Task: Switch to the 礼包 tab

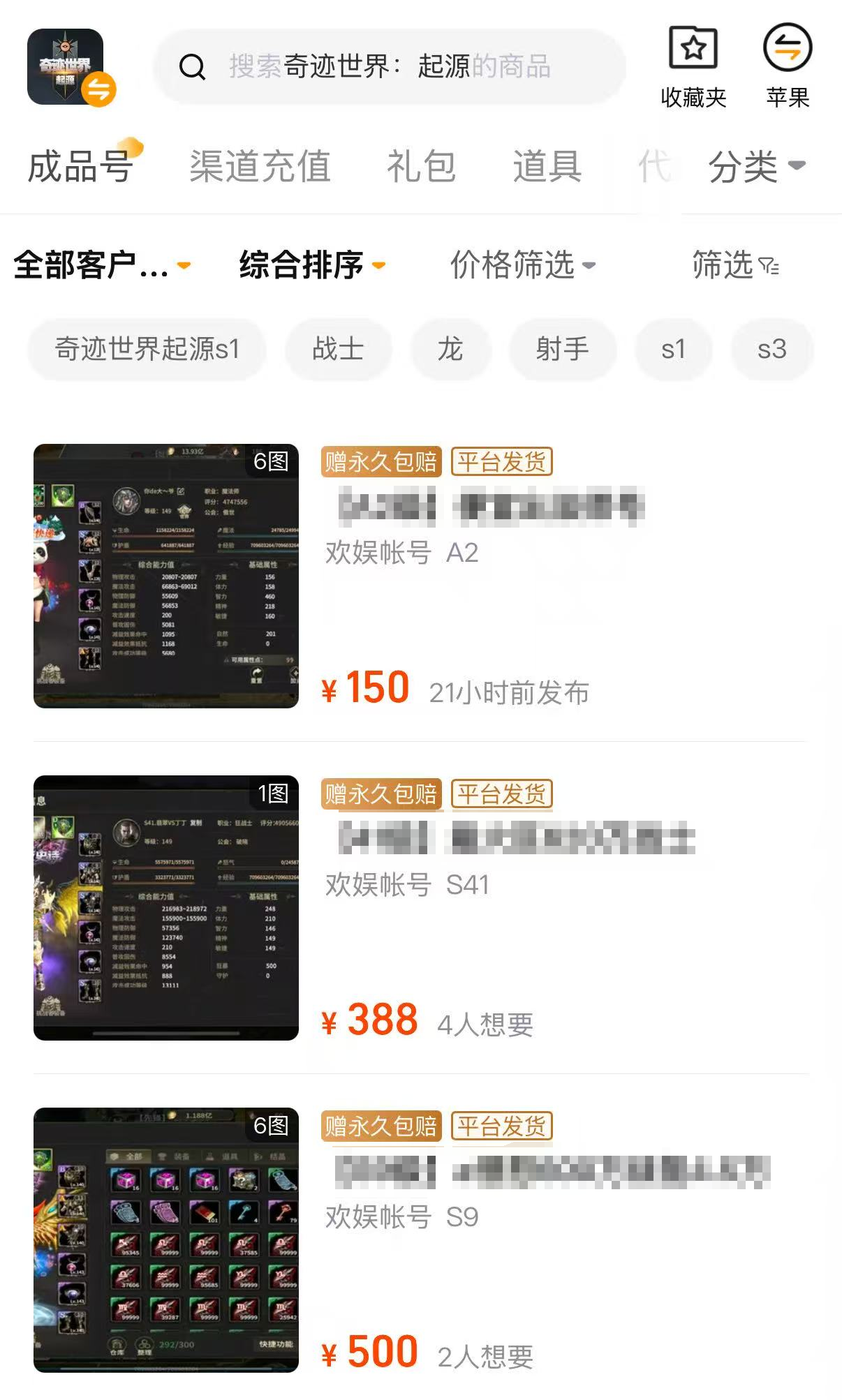Action: tap(421, 167)
